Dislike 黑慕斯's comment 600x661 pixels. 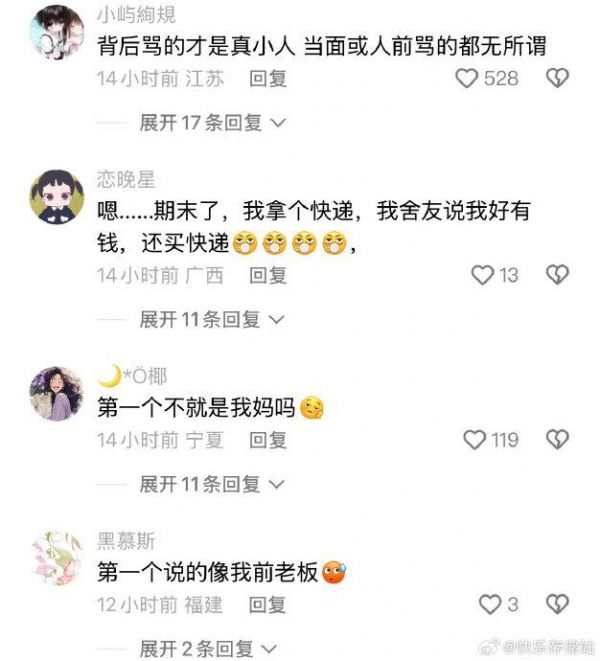(x=558, y=604)
